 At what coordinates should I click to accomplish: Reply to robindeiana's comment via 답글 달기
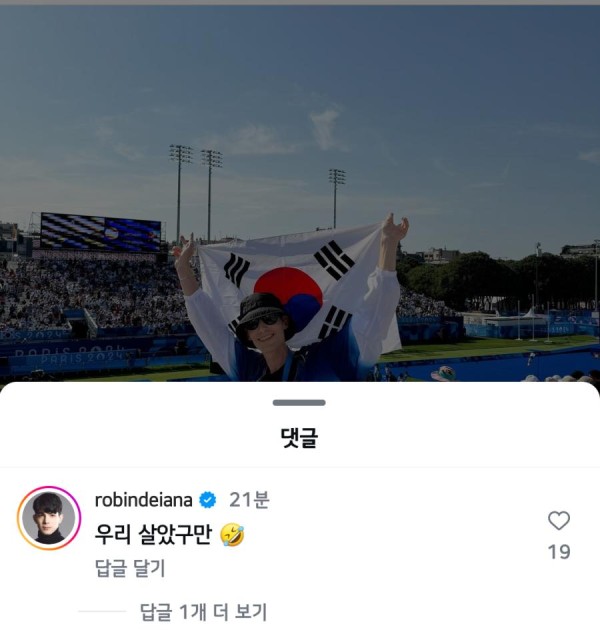click(130, 568)
